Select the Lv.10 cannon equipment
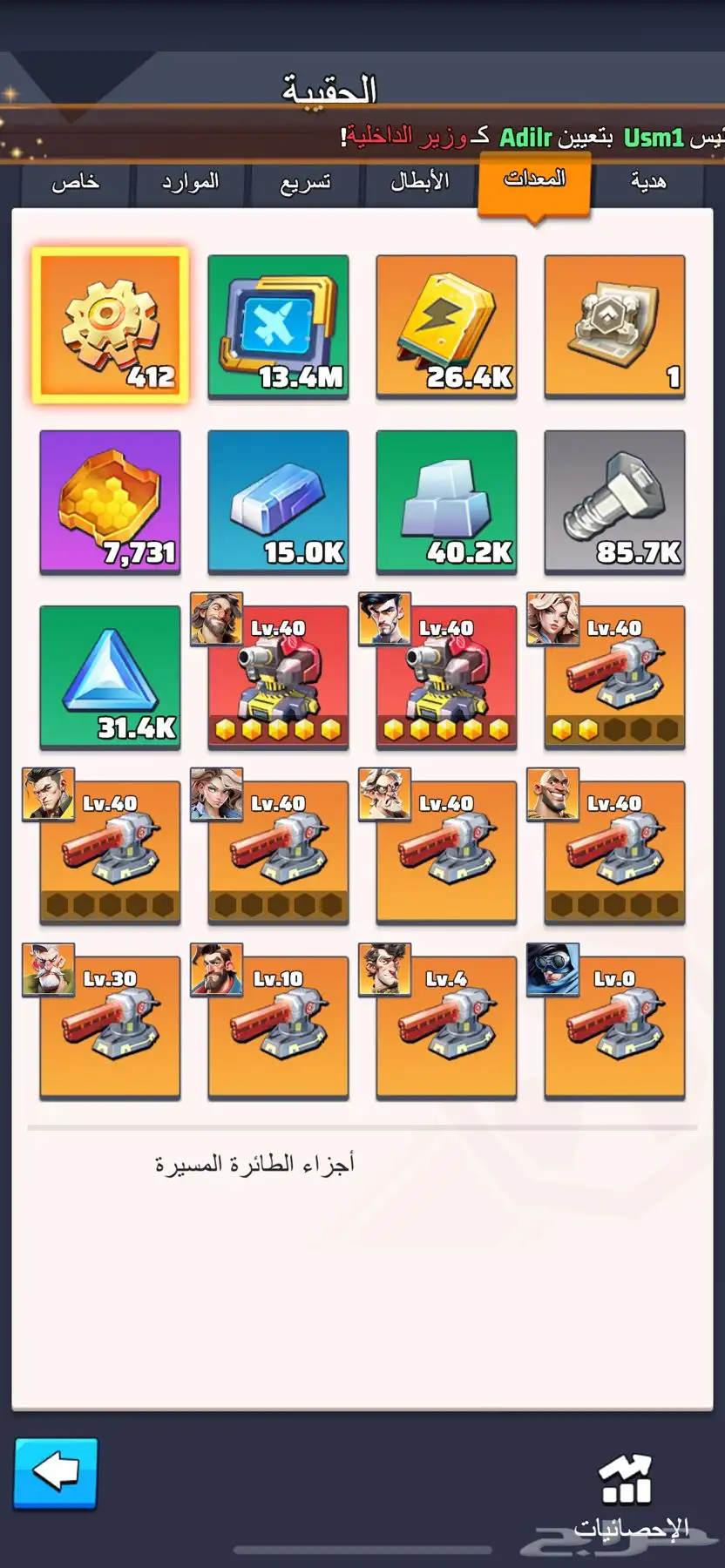 [x=278, y=1028]
